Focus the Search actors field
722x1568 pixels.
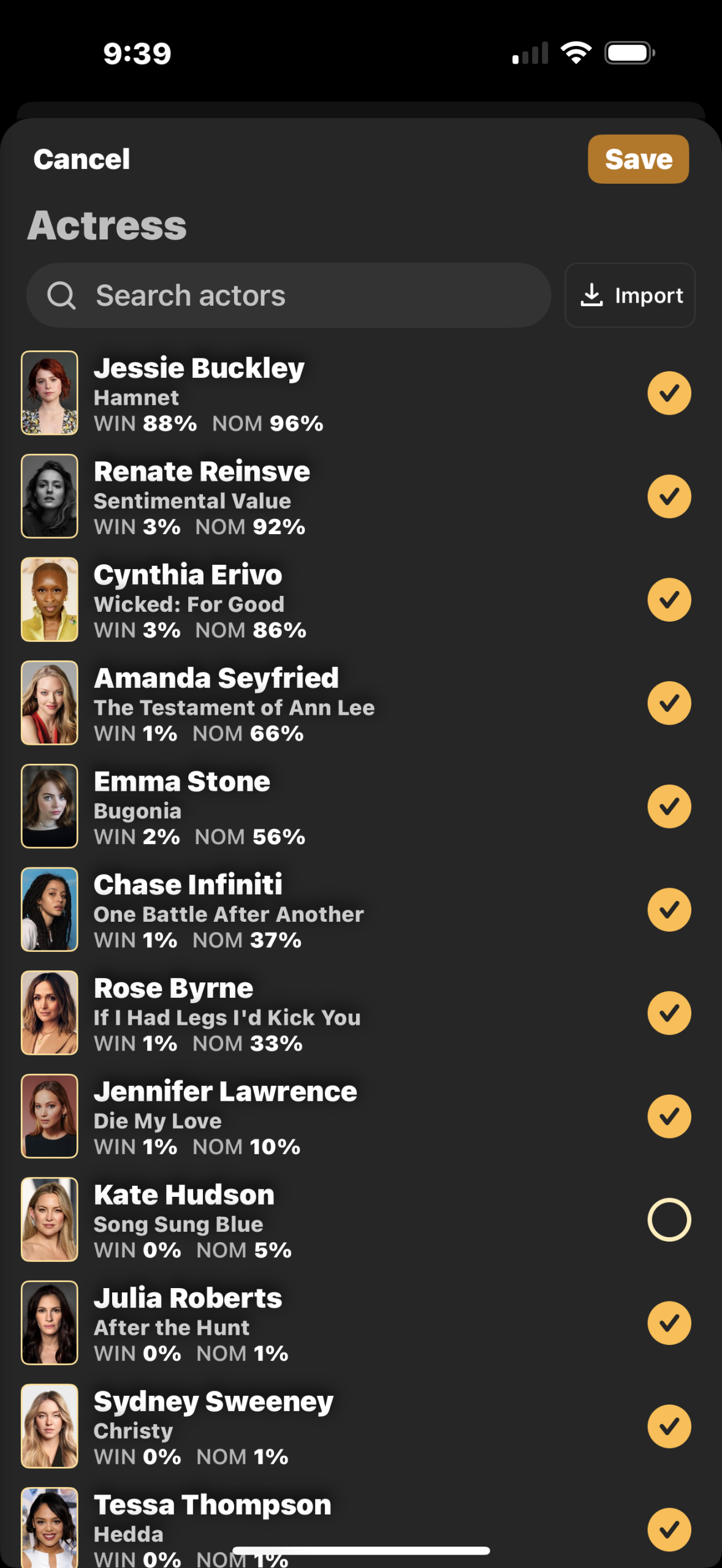click(x=288, y=296)
